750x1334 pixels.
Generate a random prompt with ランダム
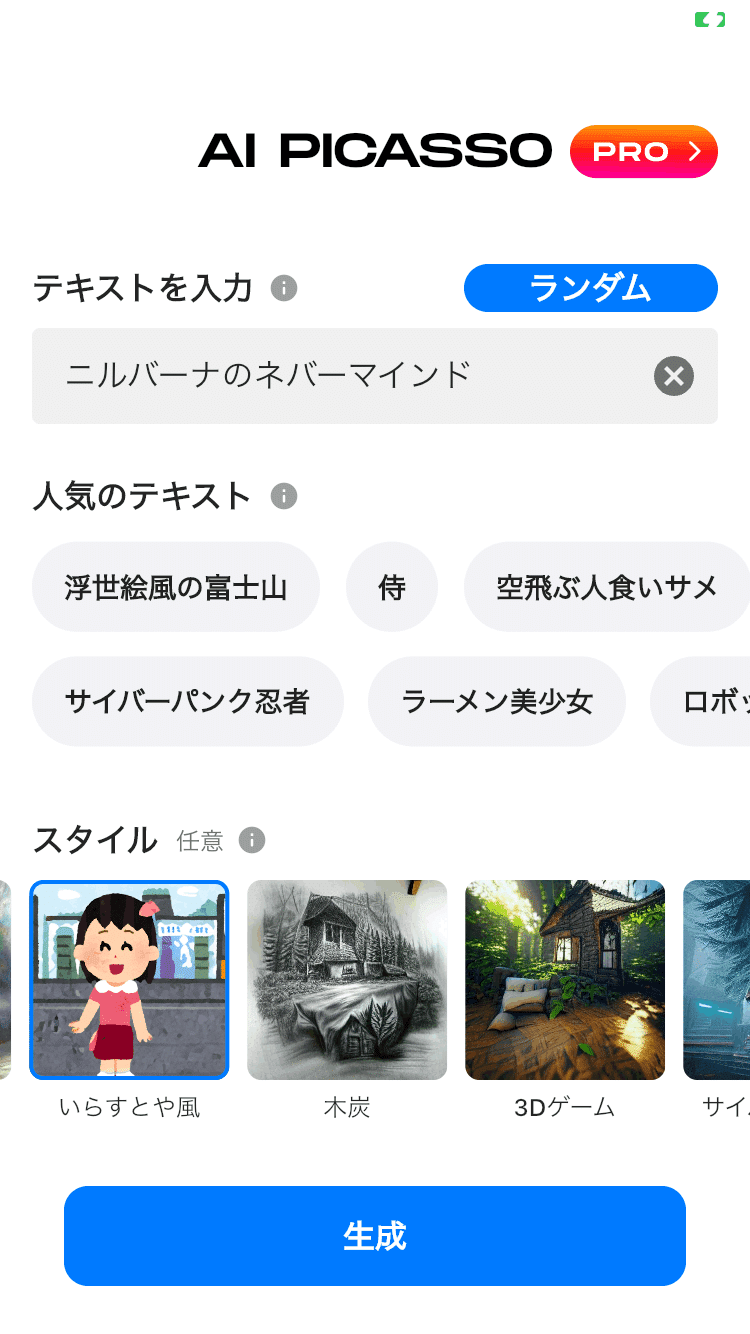pos(590,288)
